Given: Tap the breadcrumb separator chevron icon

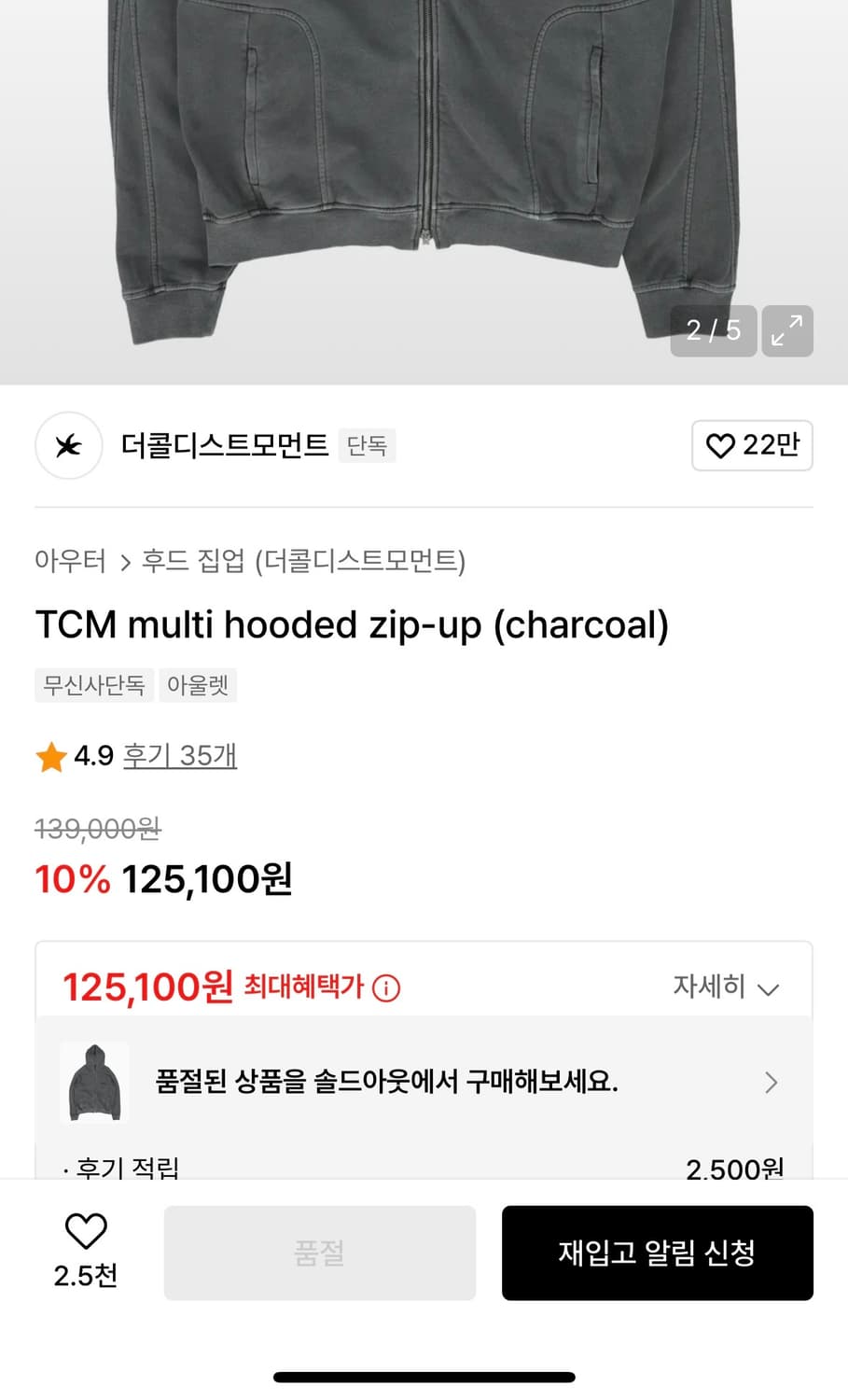Looking at the screenshot, I should click(x=123, y=562).
